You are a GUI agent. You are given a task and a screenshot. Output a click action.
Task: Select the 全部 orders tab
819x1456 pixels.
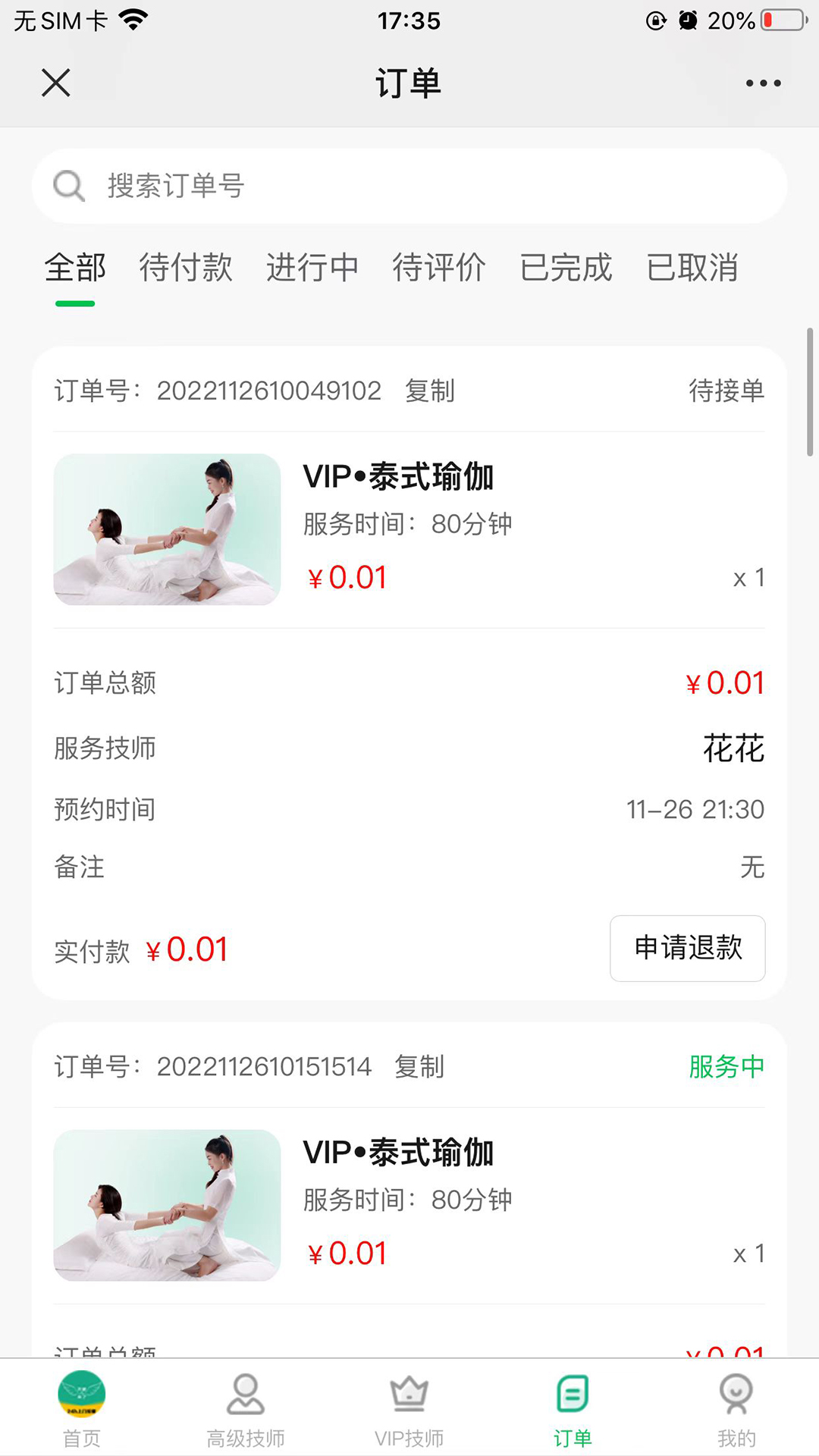[75, 268]
